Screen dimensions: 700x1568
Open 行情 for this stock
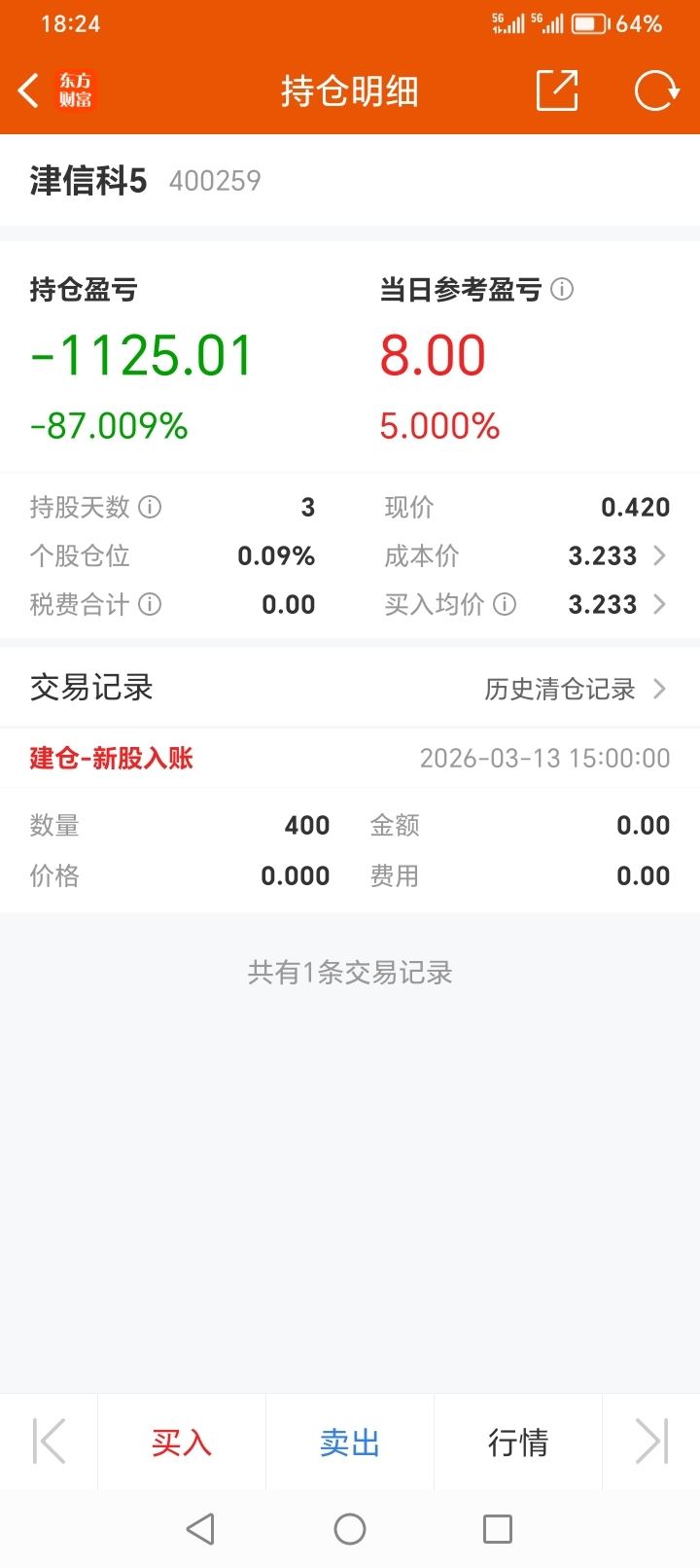(518, 1442)
